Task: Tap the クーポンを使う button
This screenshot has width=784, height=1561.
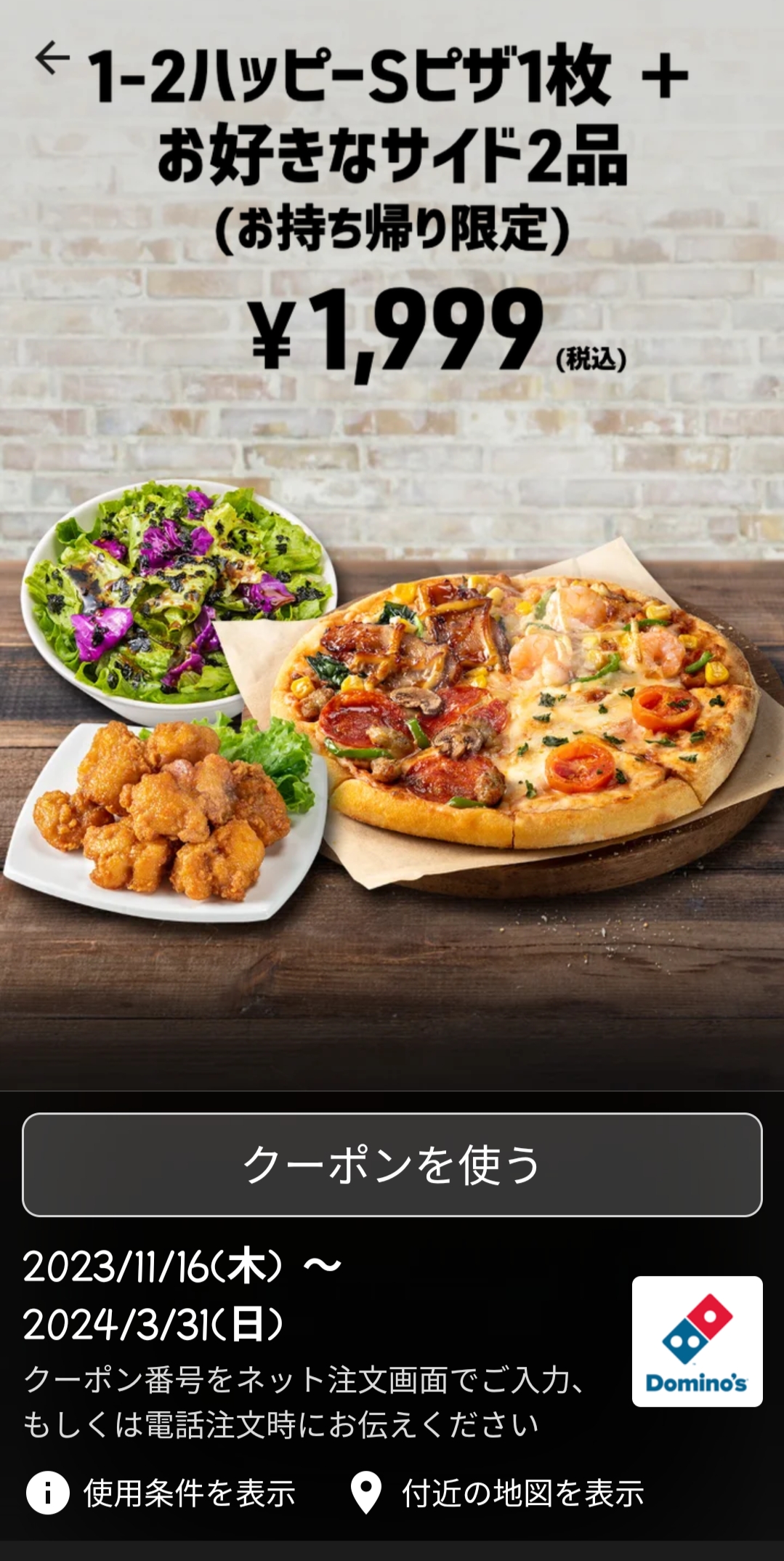Action: 392,1164
